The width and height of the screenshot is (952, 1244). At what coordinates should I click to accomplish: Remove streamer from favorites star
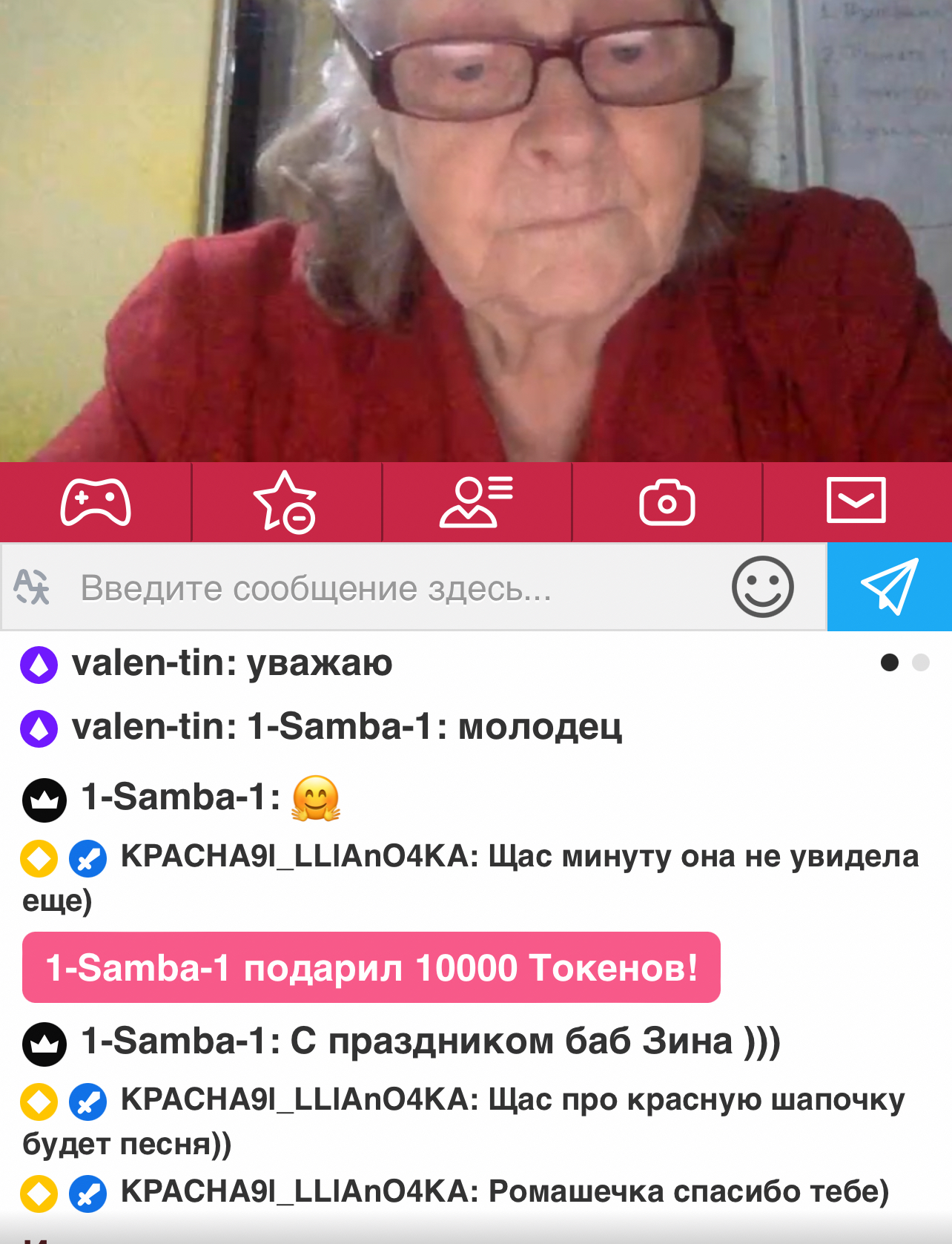(x=285, y=502)
